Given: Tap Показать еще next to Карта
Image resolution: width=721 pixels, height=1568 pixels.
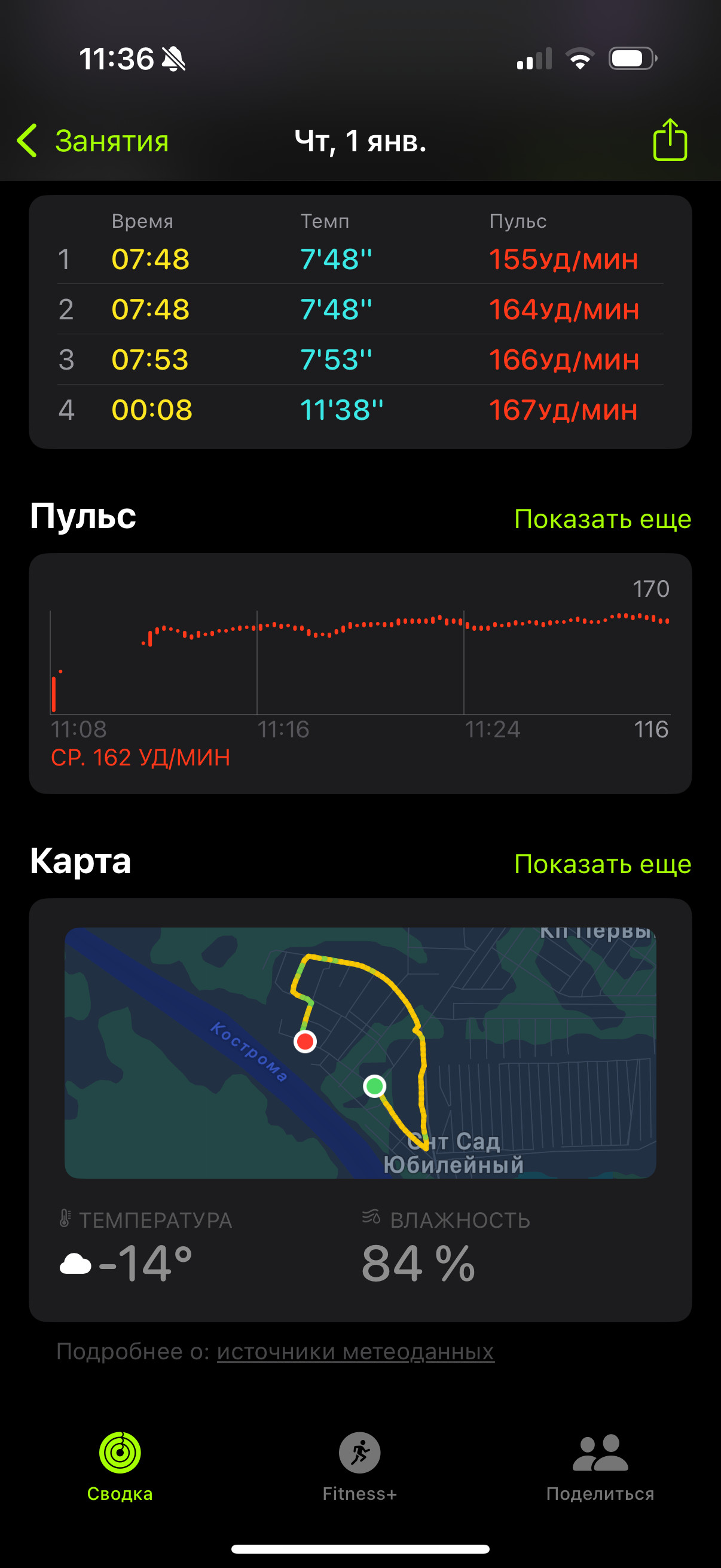Looking at the screenshot, I should pos(603,864).
